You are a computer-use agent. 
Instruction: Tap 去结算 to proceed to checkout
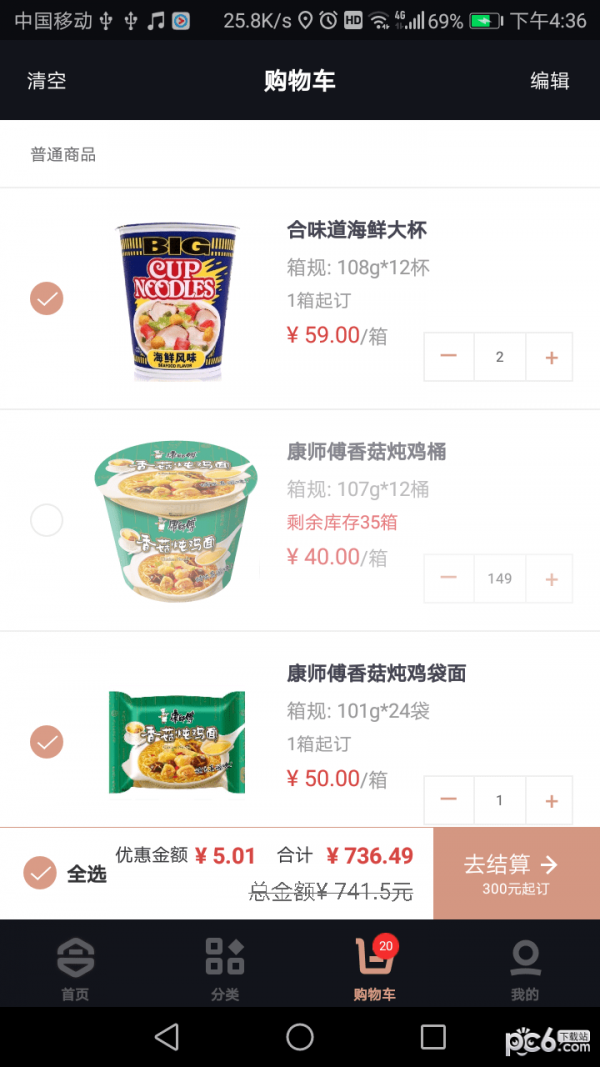click(516, 873)
